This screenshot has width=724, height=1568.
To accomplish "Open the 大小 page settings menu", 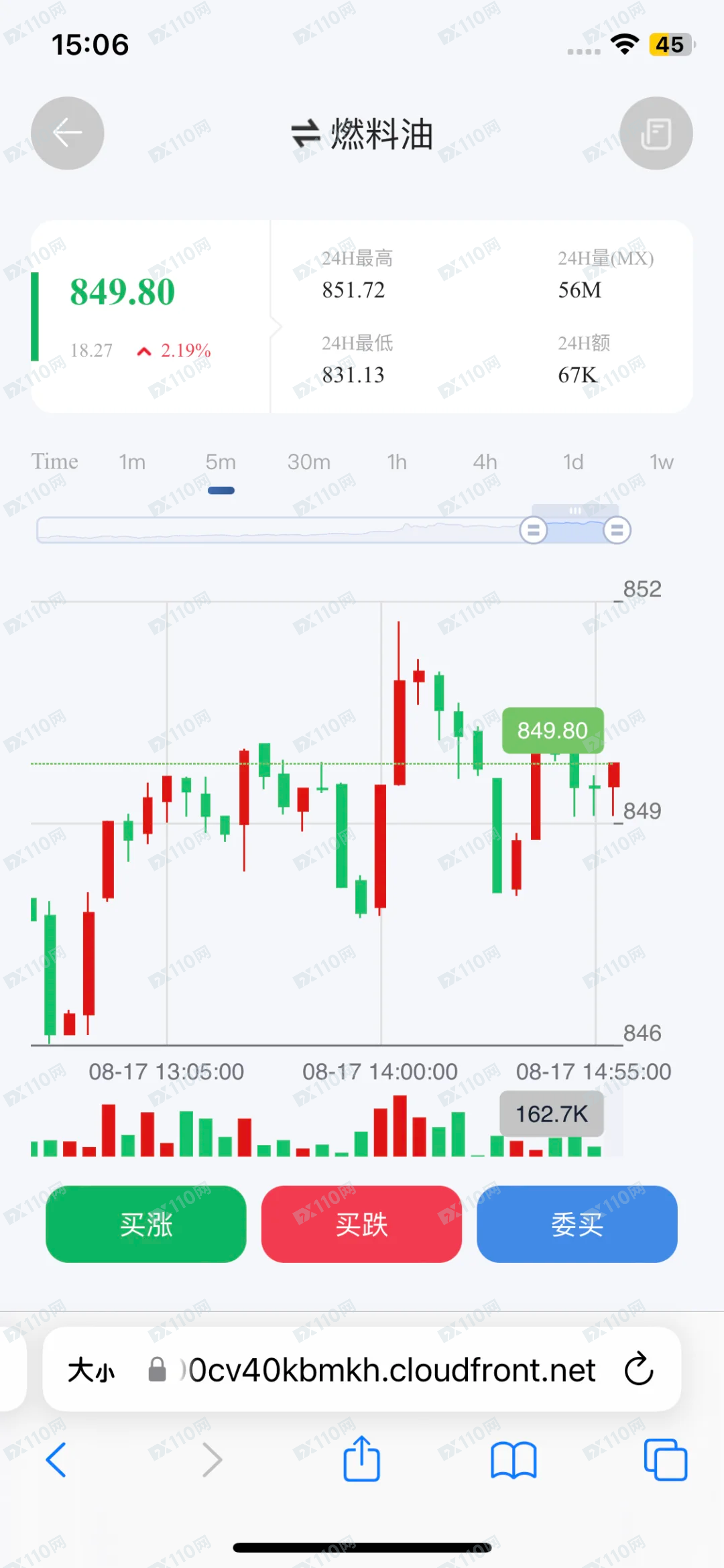I will [x=91, y=1370].
